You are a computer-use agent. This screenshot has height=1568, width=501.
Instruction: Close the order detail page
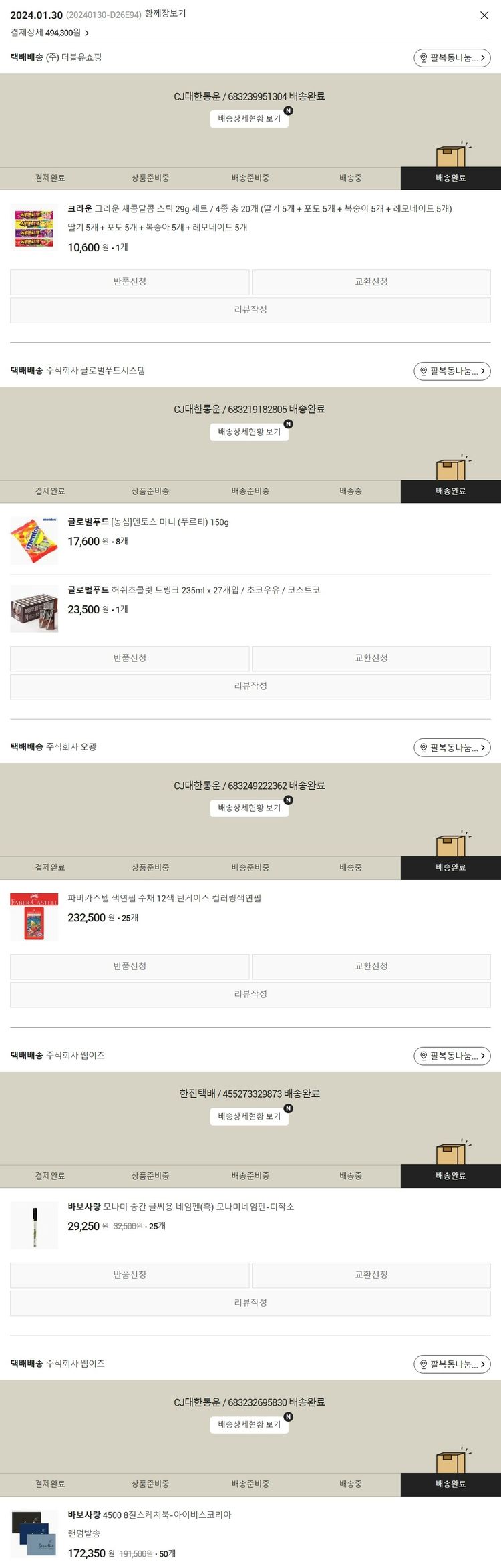(484, 15)
